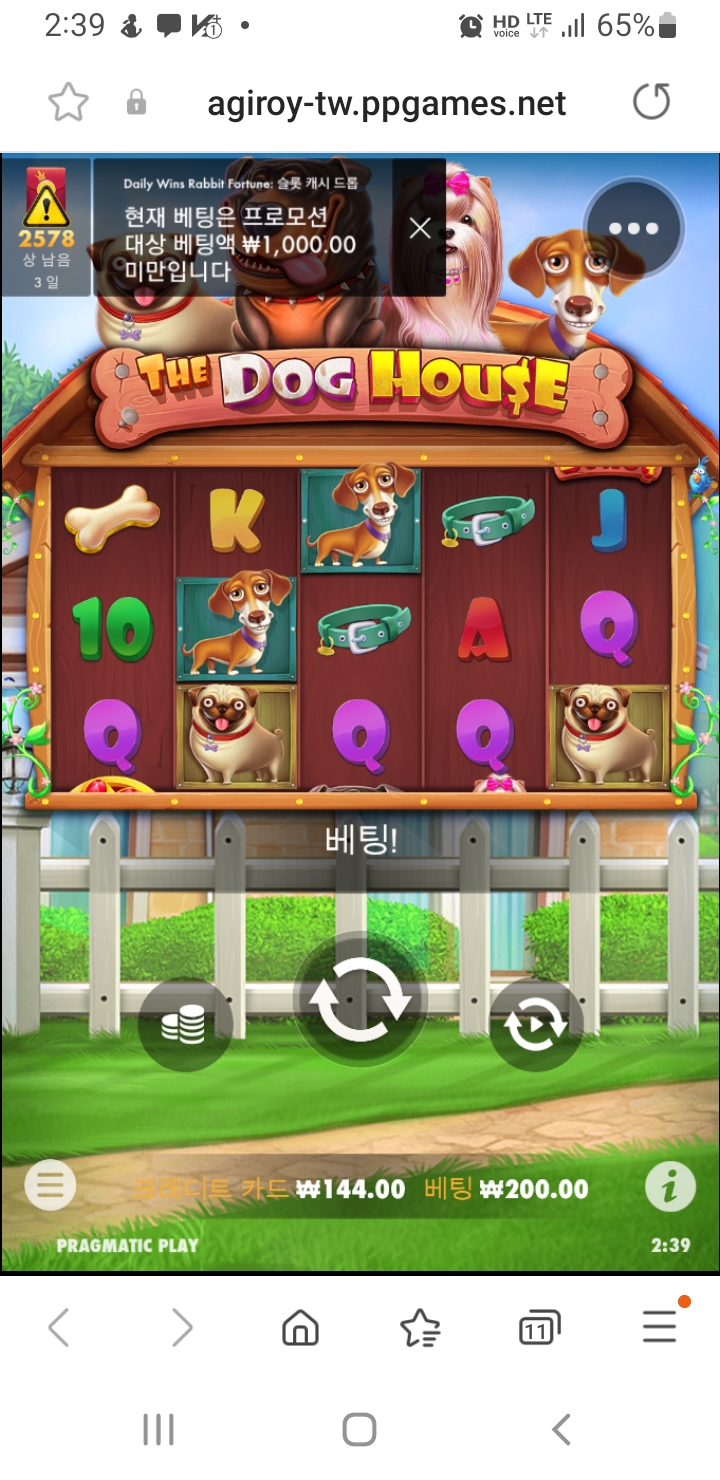Open the browser main menu
This screenshot has width=720, height=1480.
(x=660, y=1328)
